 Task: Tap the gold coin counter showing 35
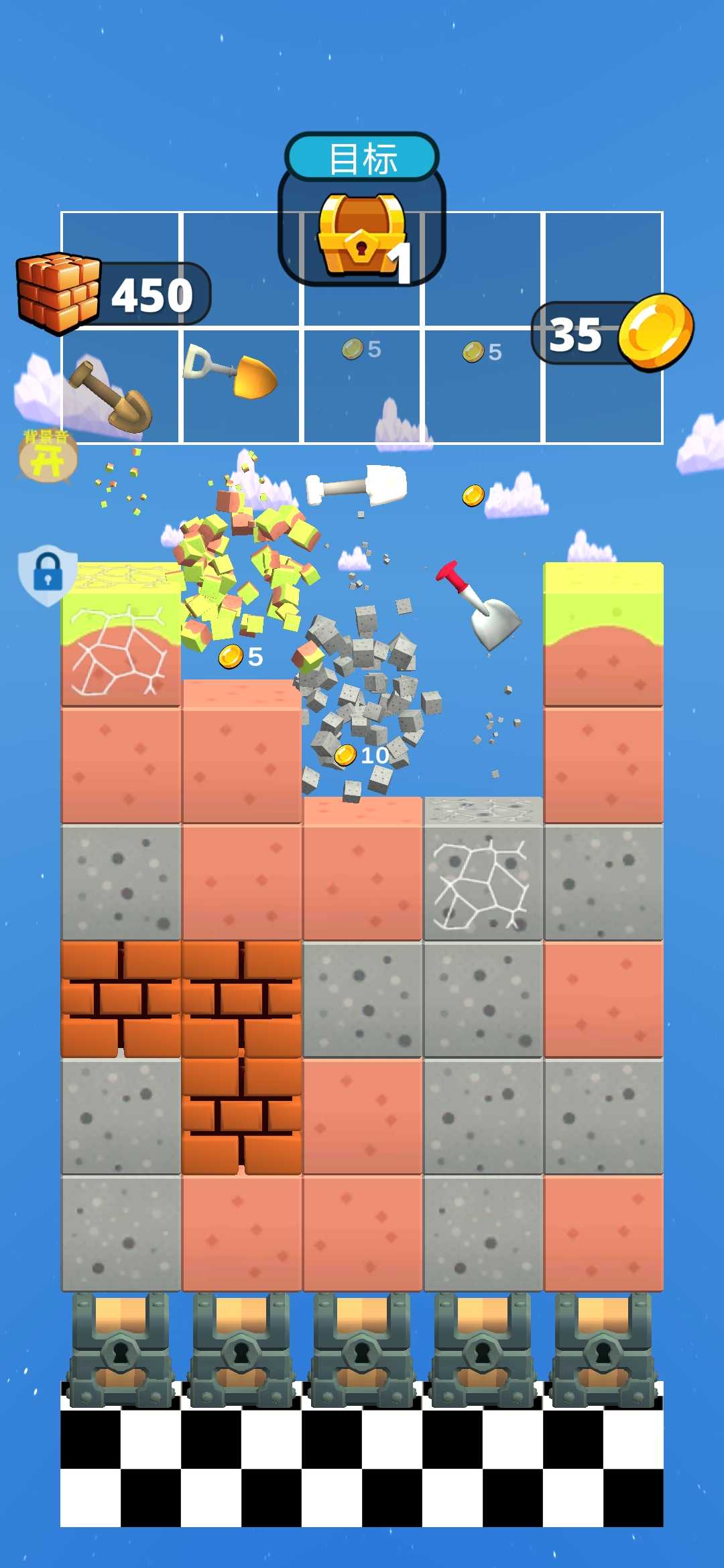611,333
